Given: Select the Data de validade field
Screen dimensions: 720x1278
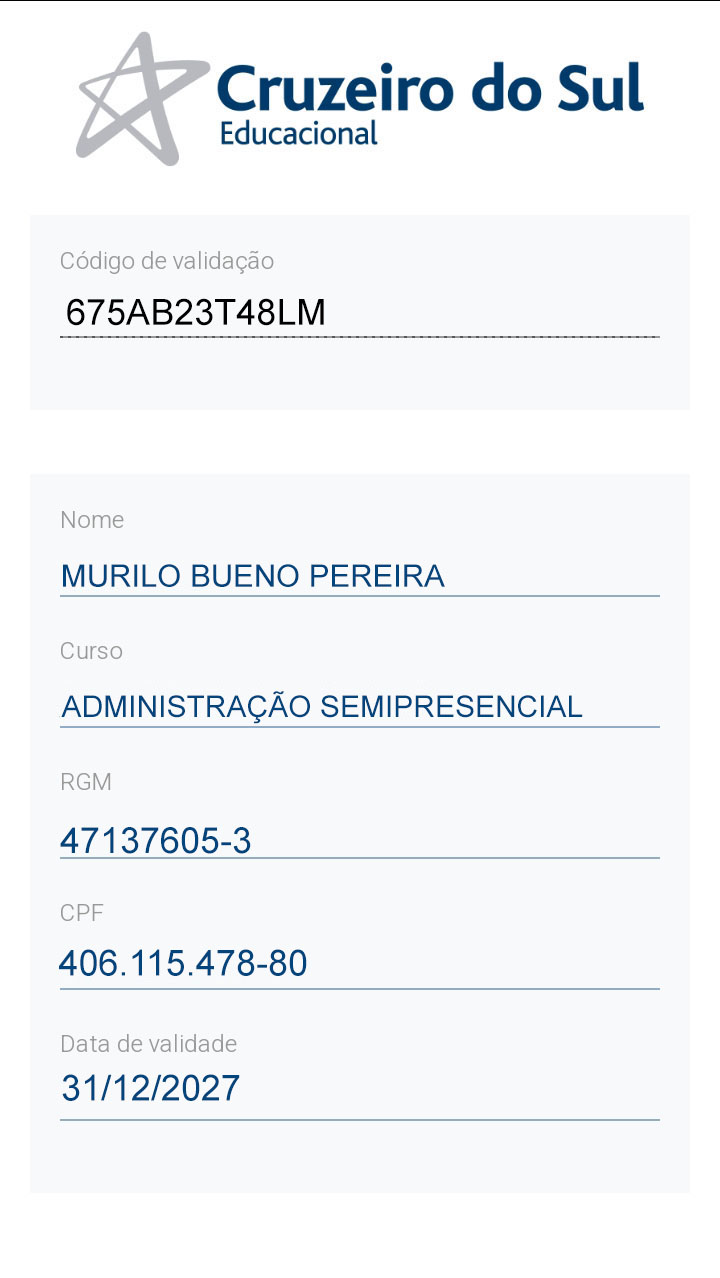Looking at the screenshot, I should pyautogui.click(x=150, y=1088).
